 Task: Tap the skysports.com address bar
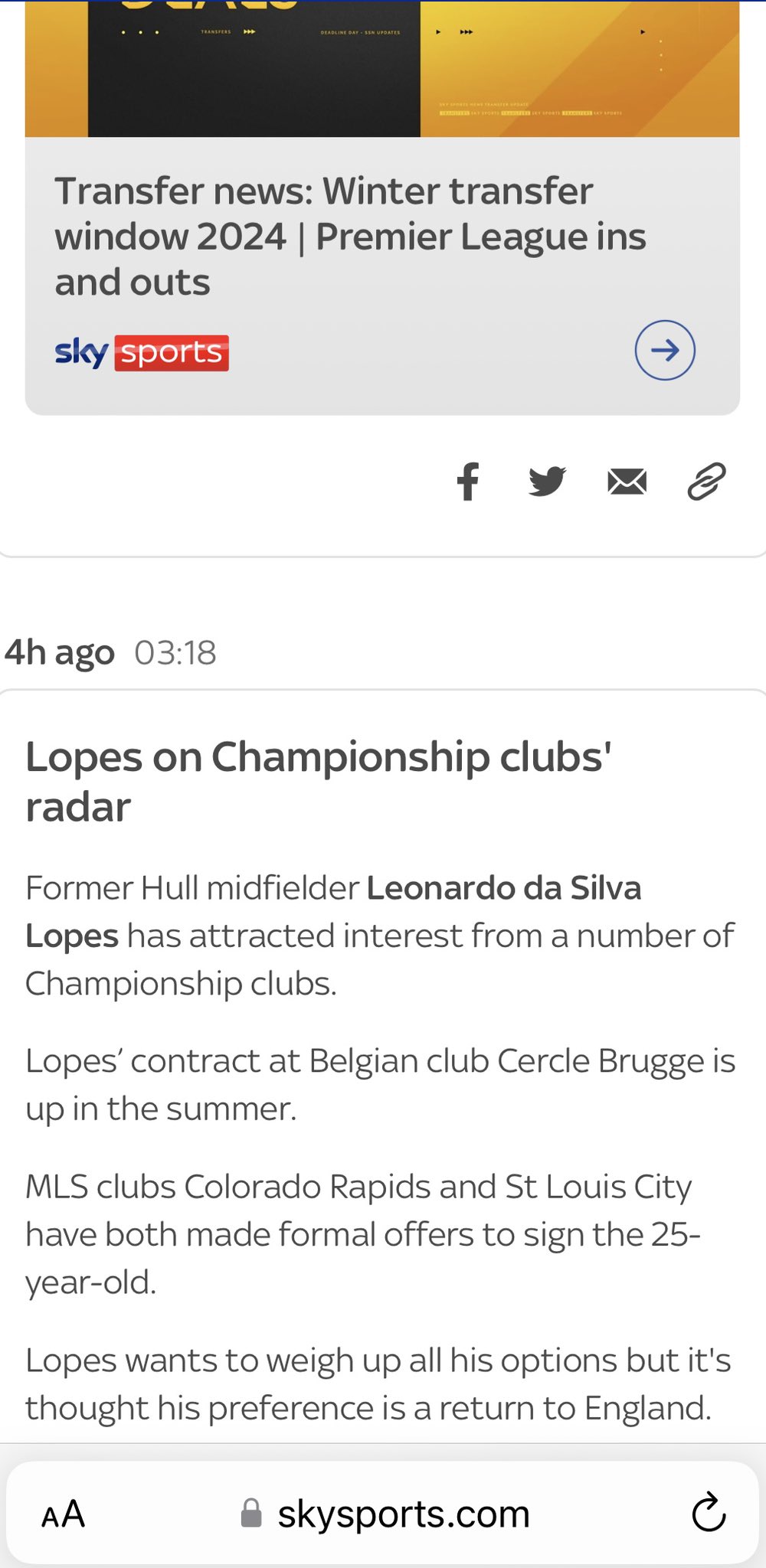coord(382,1513)
